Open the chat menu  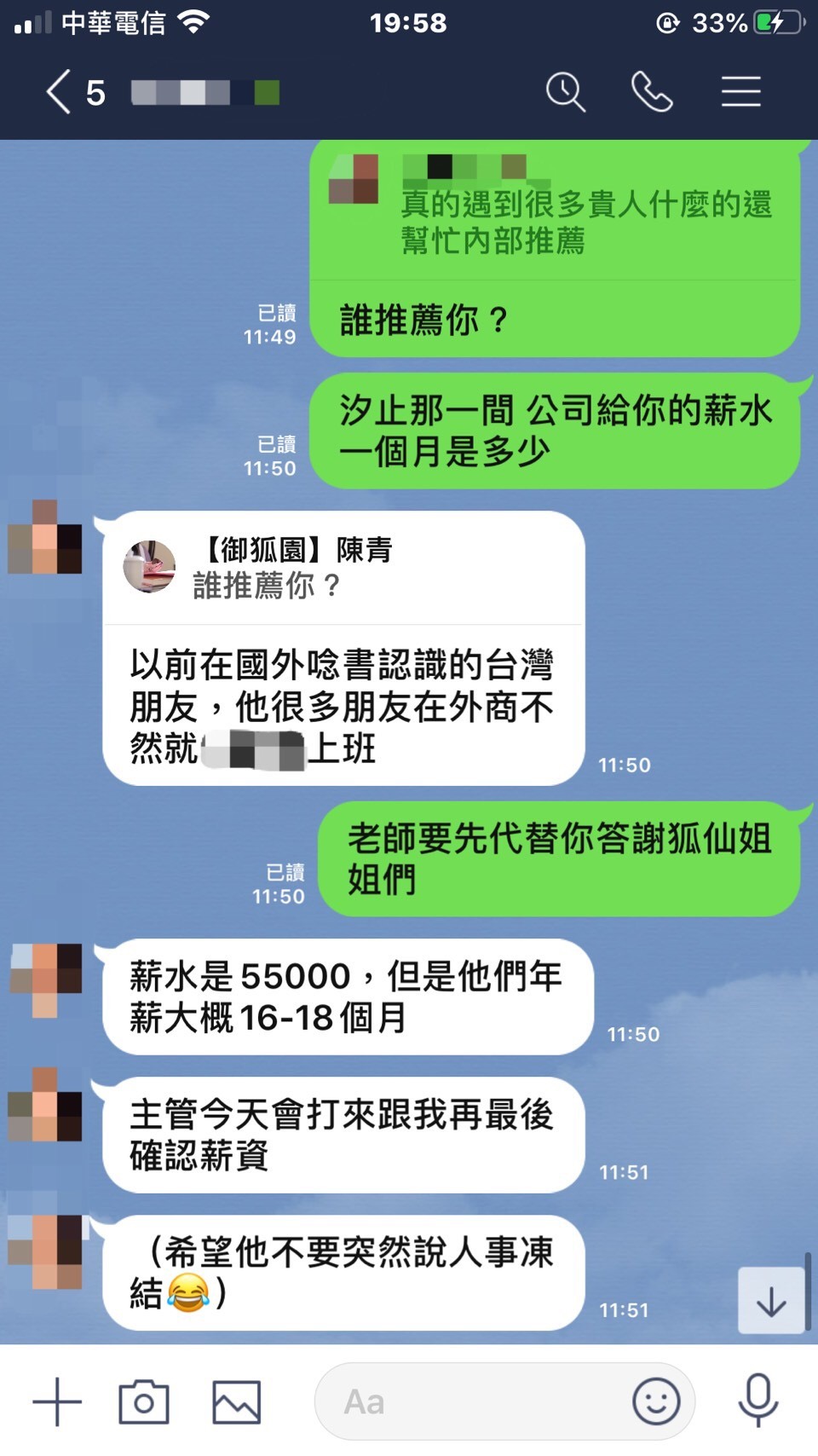740,92
